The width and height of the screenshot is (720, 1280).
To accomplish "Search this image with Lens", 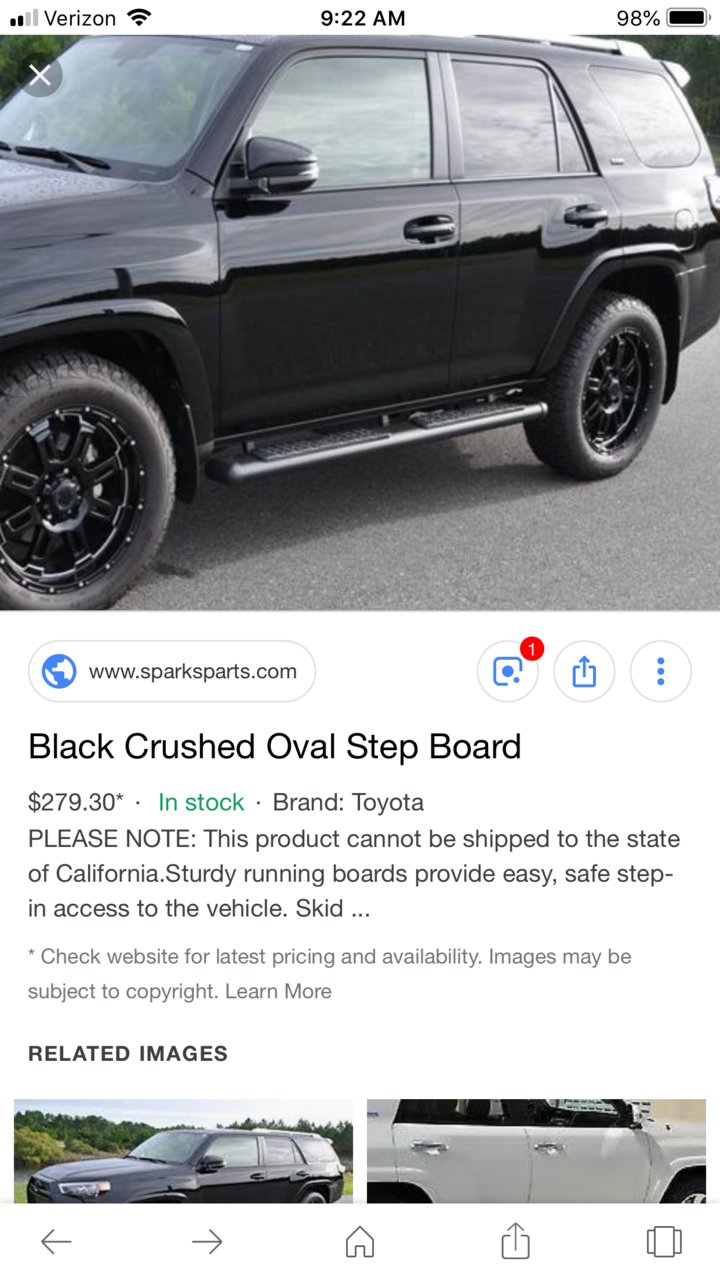I will point(508,671).
